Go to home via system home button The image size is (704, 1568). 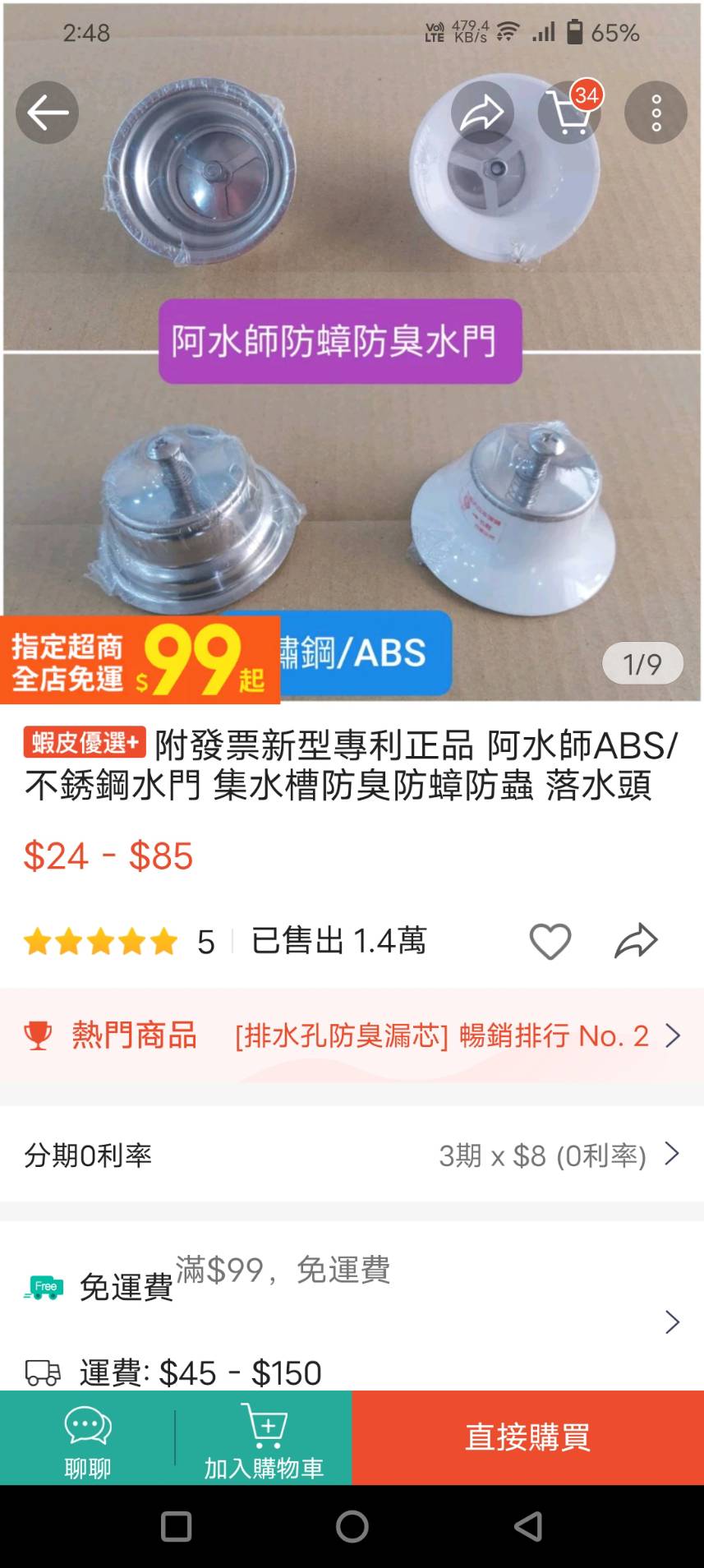coord(352,1527)
